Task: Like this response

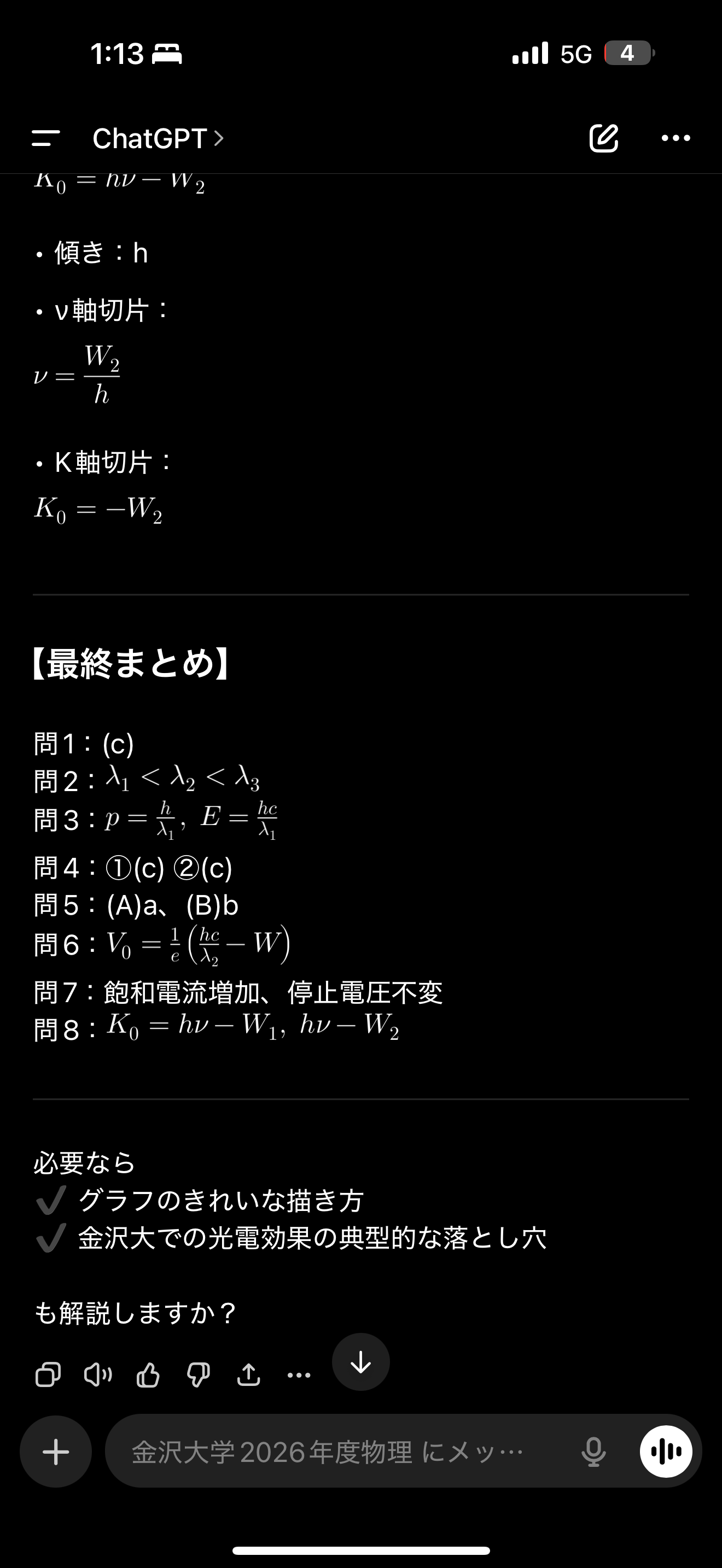Action: (x=148, y=1375)
